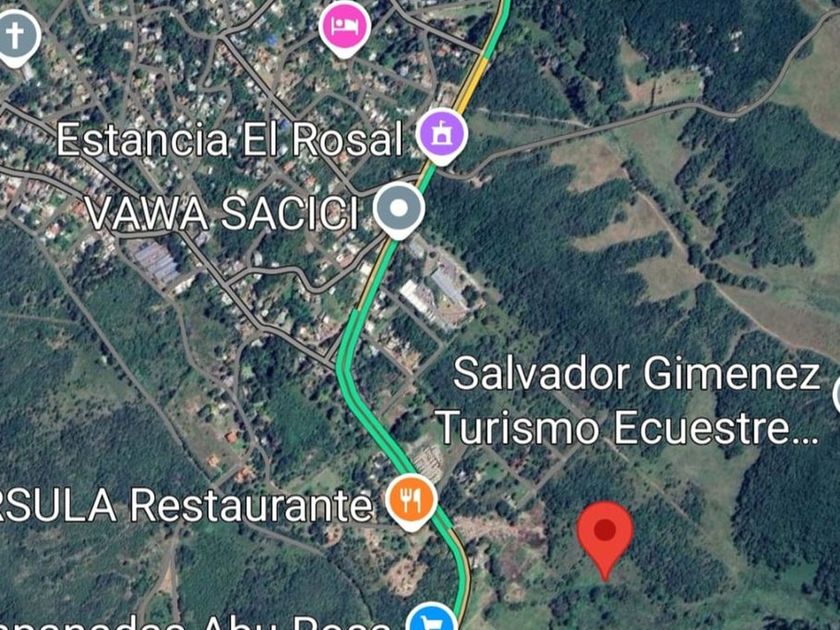The width and height of the screenshot is (840, 630).
Task: Open the pink hotel lodging marker
Action: [343, 24]
